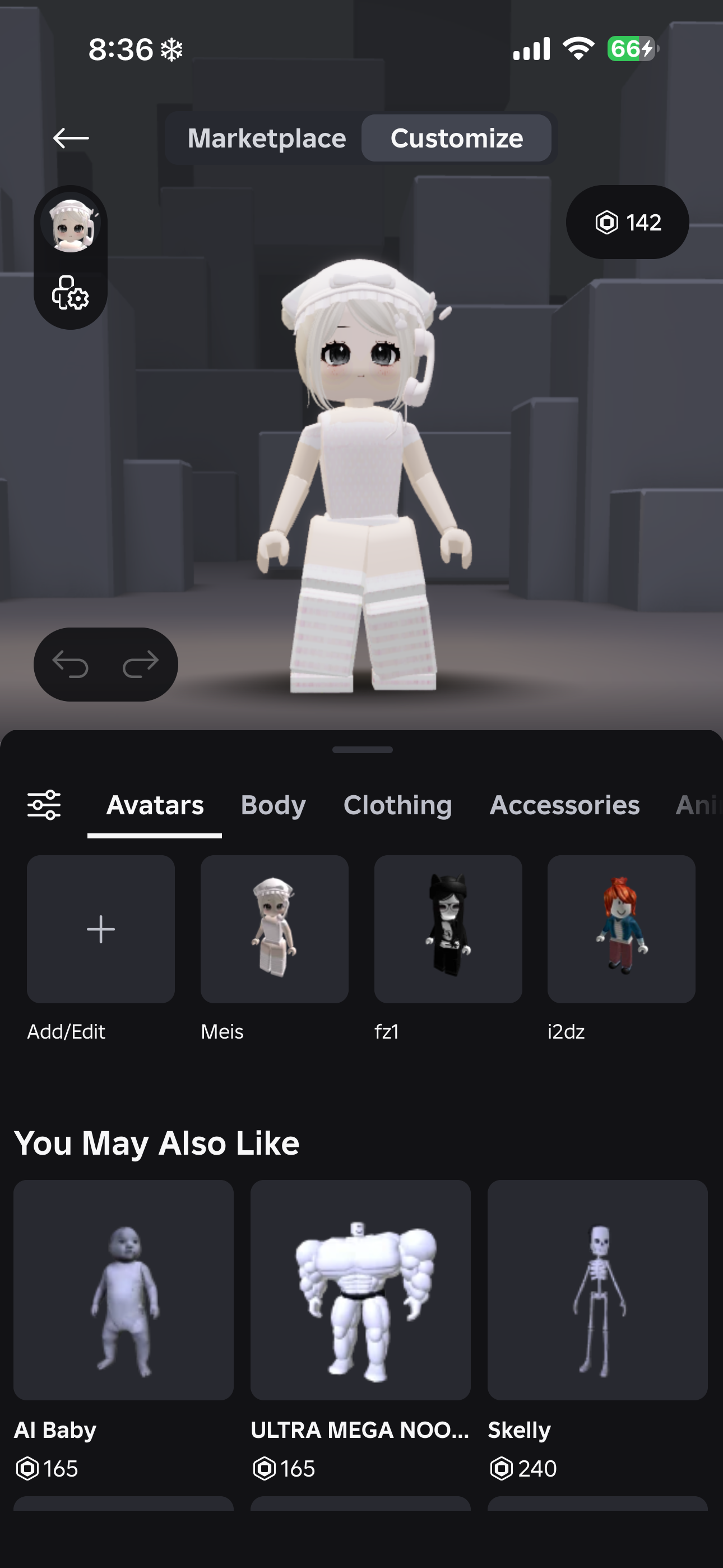
Task: Equip the saved i2dz avatar
Action: 622,929
